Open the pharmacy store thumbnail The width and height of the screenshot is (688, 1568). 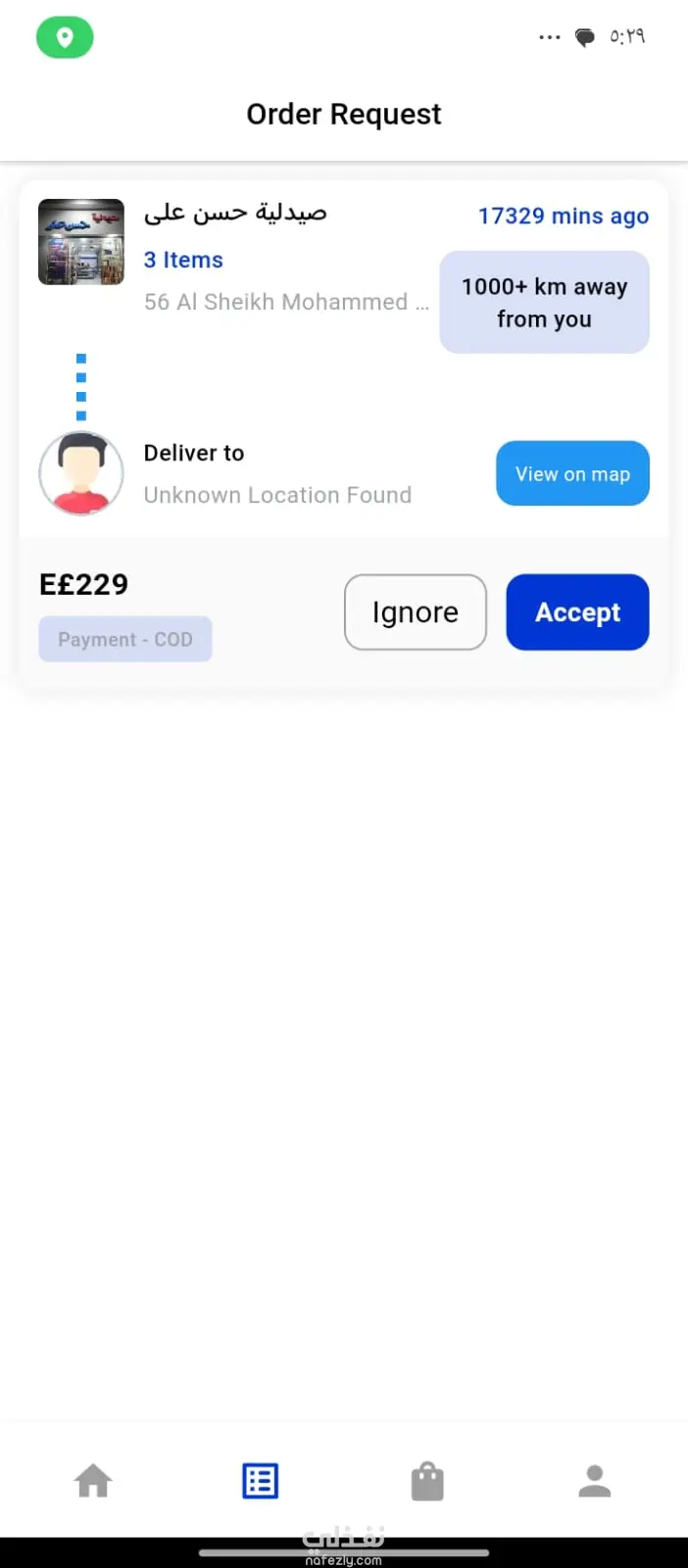pyautogui.click(x=81, y=242)
